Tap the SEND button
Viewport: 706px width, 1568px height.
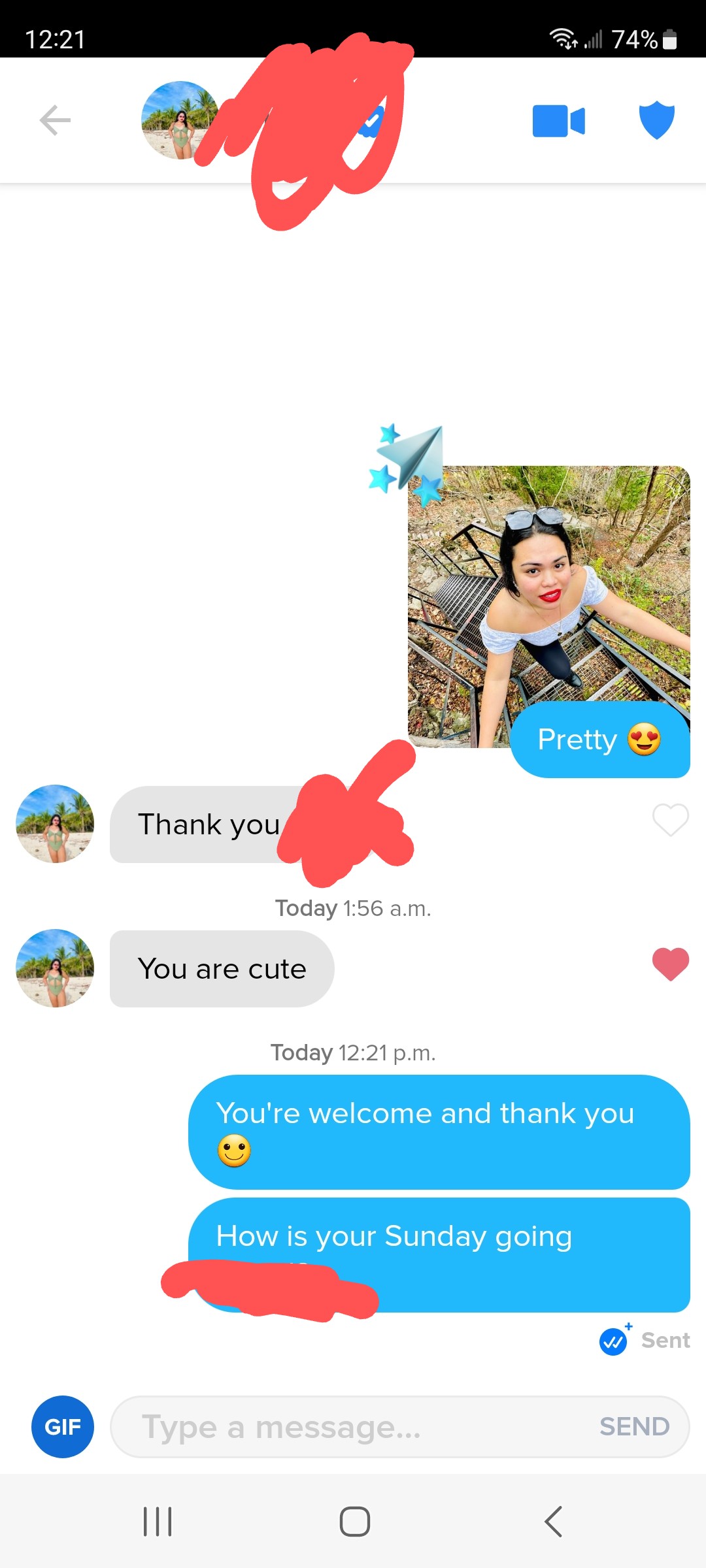coord(634,1427)
